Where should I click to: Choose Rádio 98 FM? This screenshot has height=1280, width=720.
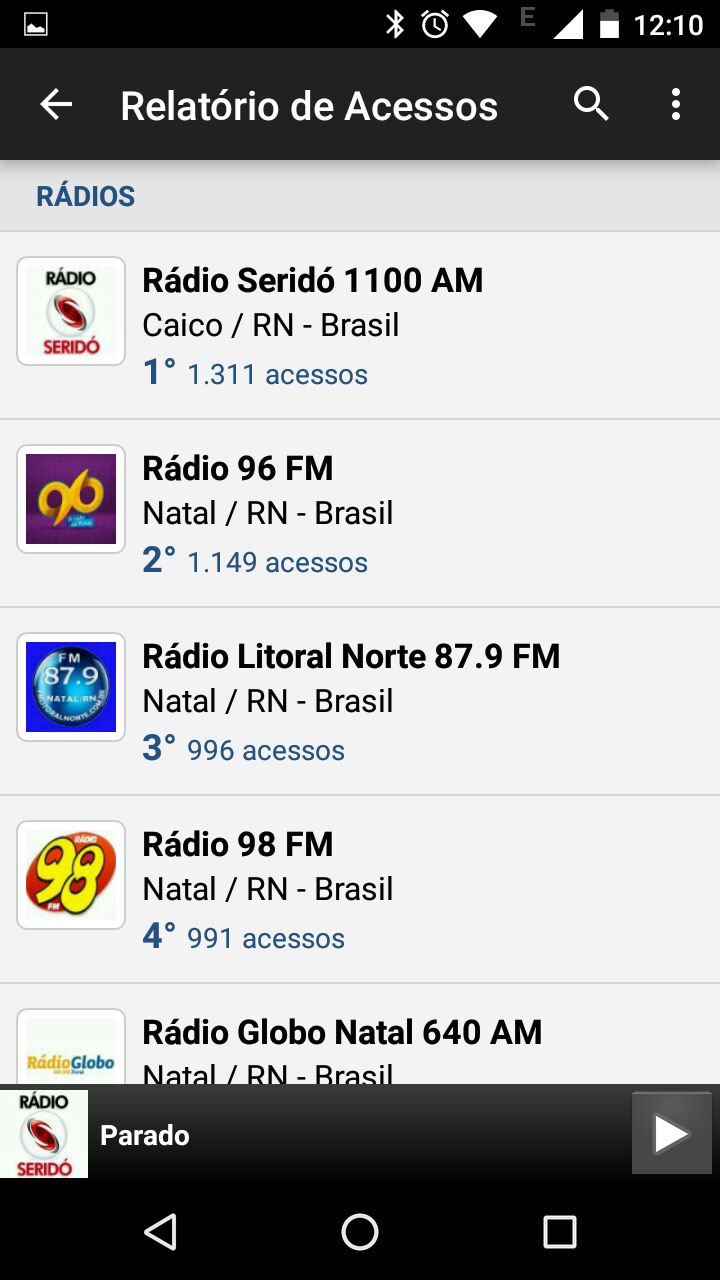tap(360, 889)
